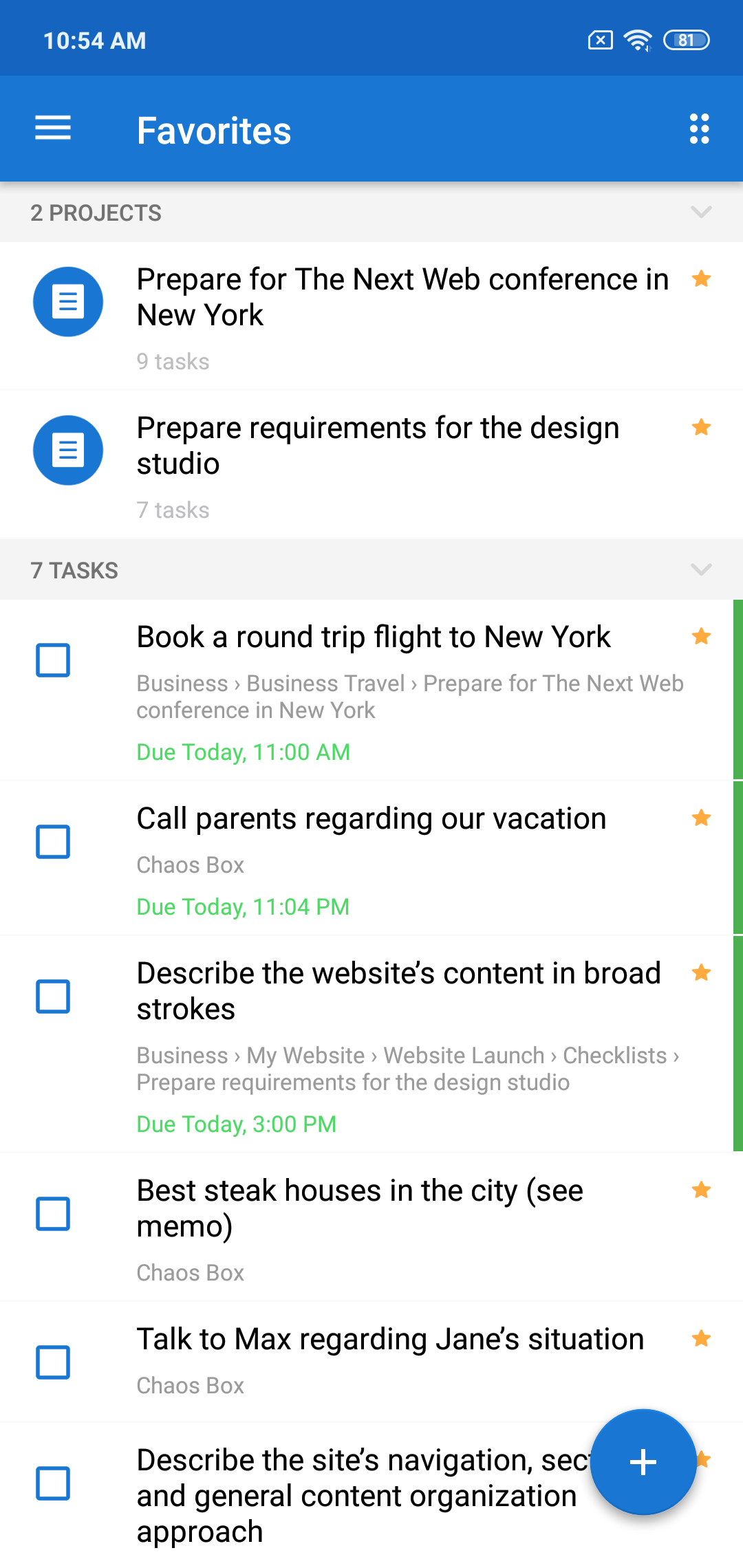Unstar the Talk to Max task
The image size is (743, 1568).
701,1339
